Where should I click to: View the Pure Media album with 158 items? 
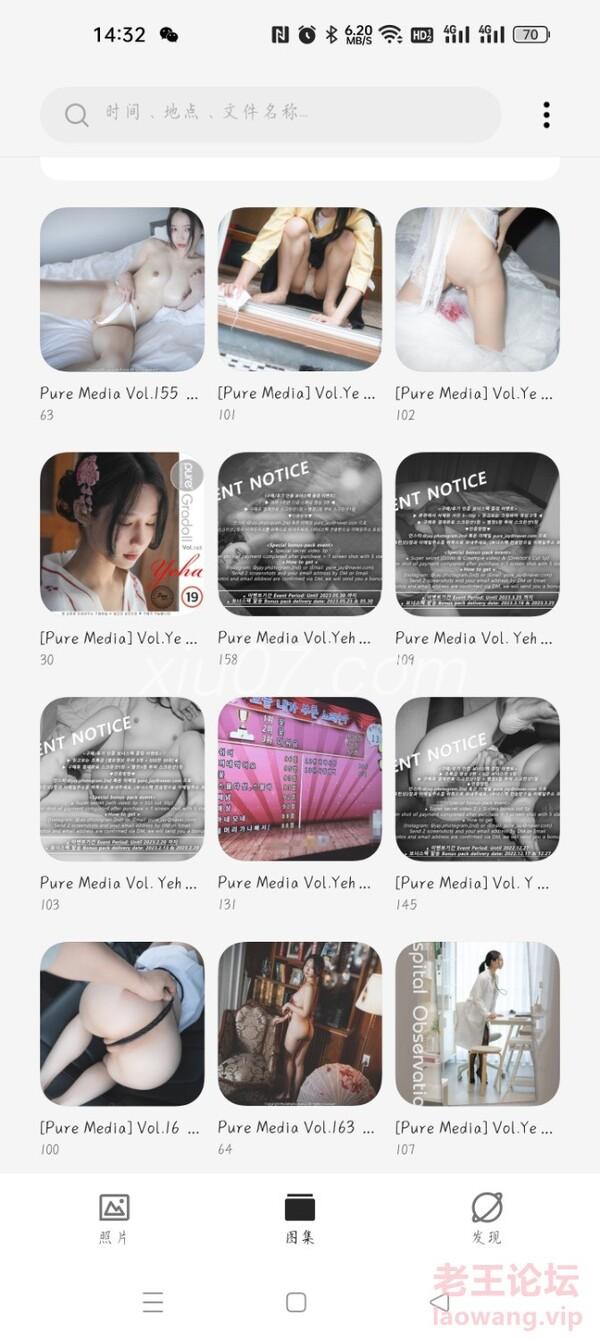[x=299, y=534]
